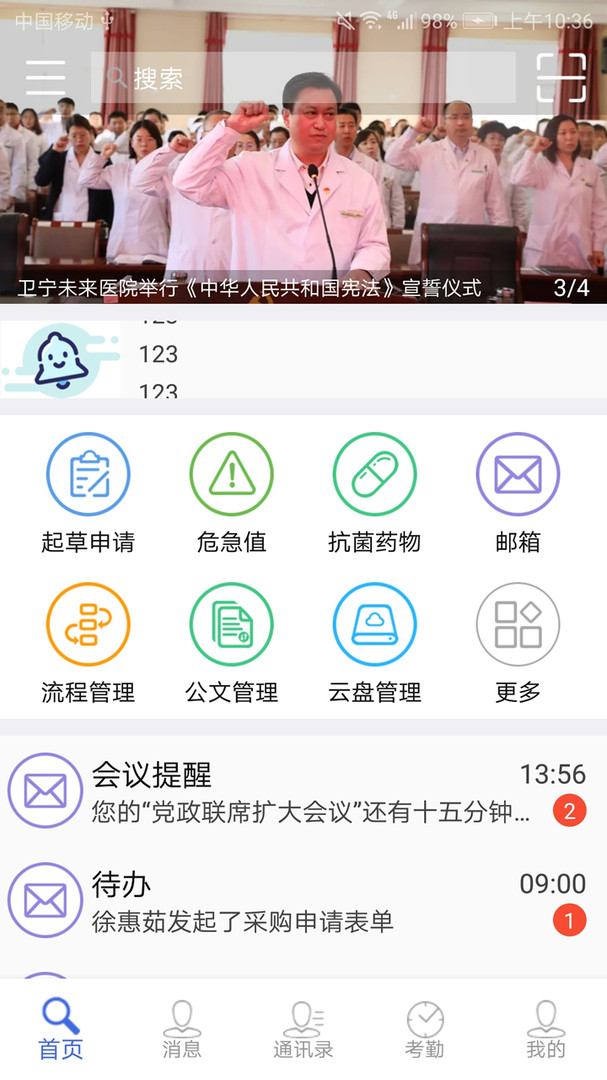This screenshot has height=1080, width=607.
Task: Open the 考勤 tab
Action: (x=425, y=1029)
